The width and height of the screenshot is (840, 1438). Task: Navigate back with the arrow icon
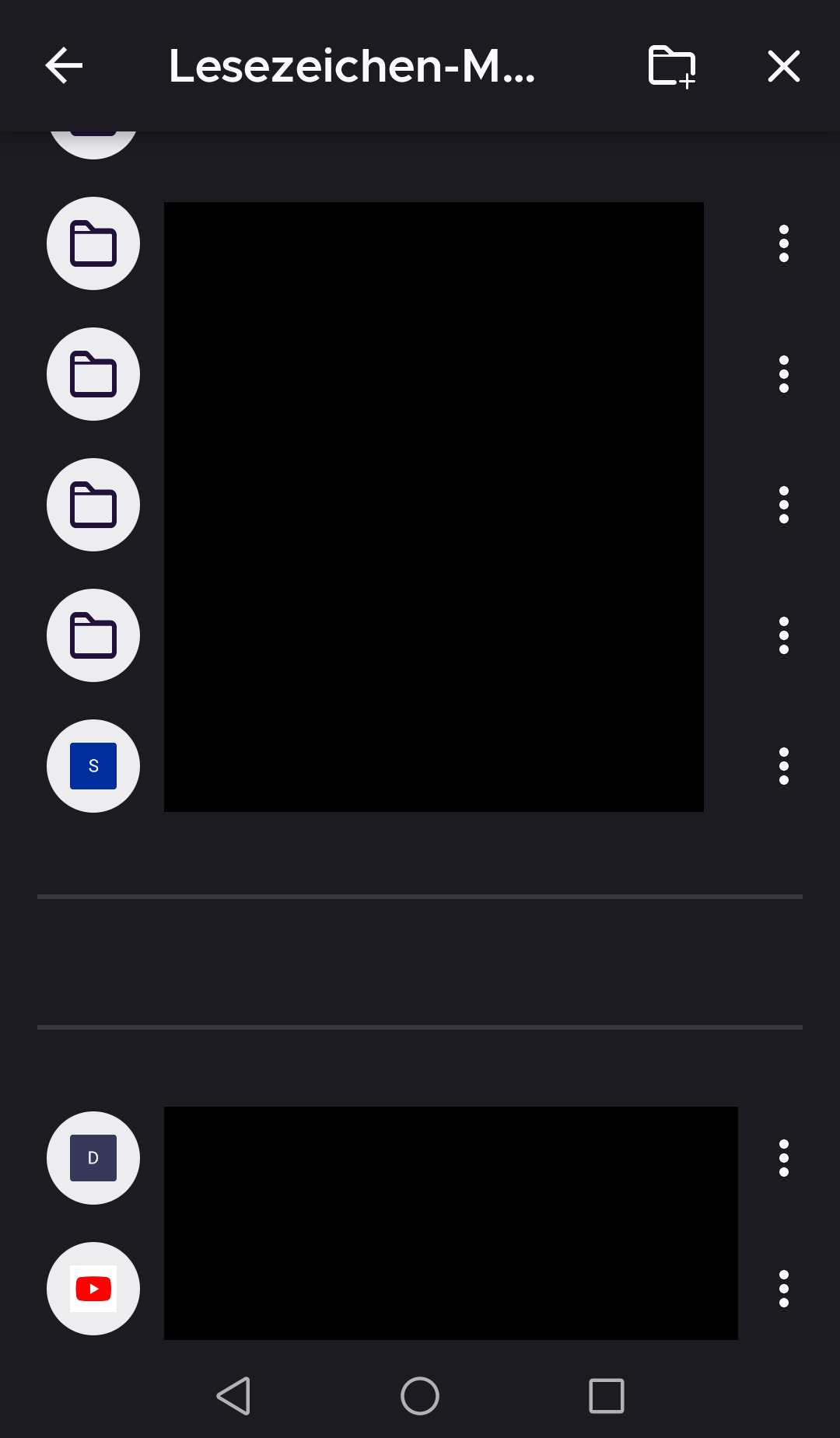(x=63, y=66)
